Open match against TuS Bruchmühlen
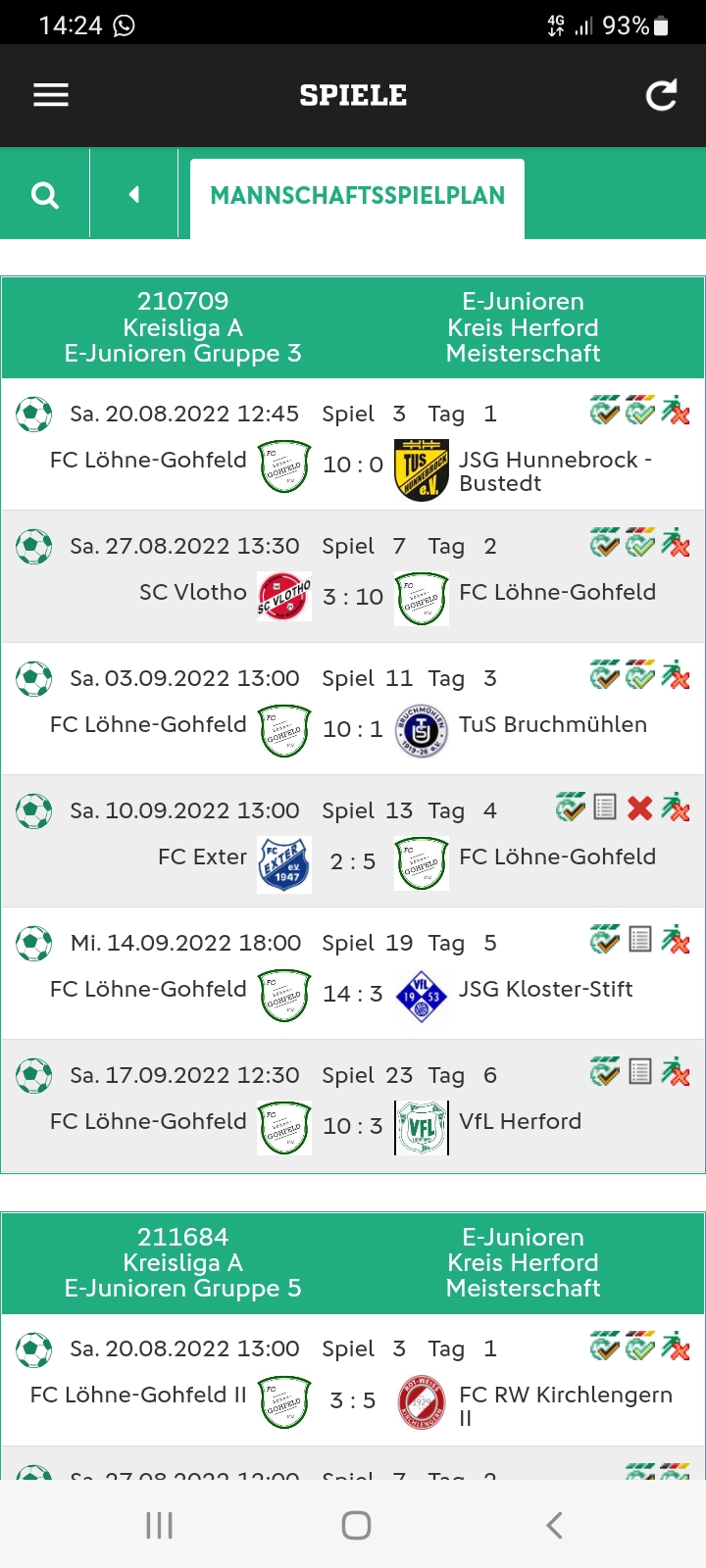This screenshot has height=1568, width=706. (x=353, y=710)
